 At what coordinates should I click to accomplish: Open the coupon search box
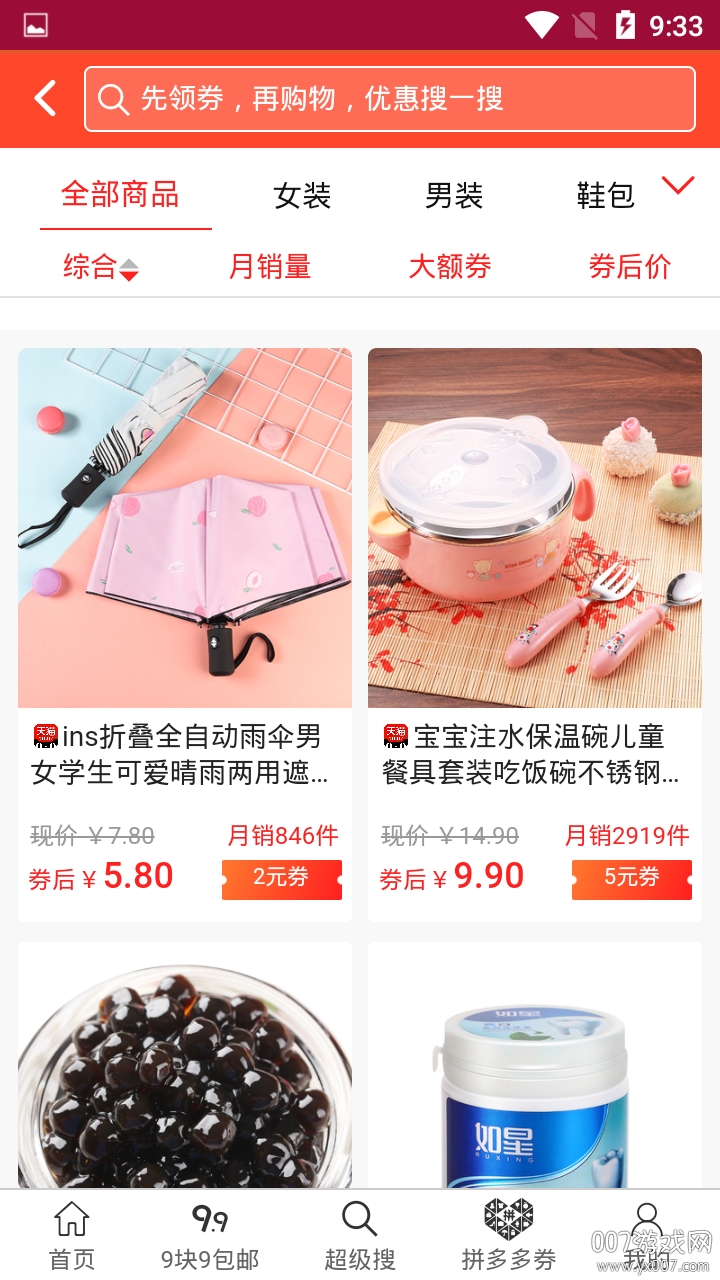(x=390, y=99)
